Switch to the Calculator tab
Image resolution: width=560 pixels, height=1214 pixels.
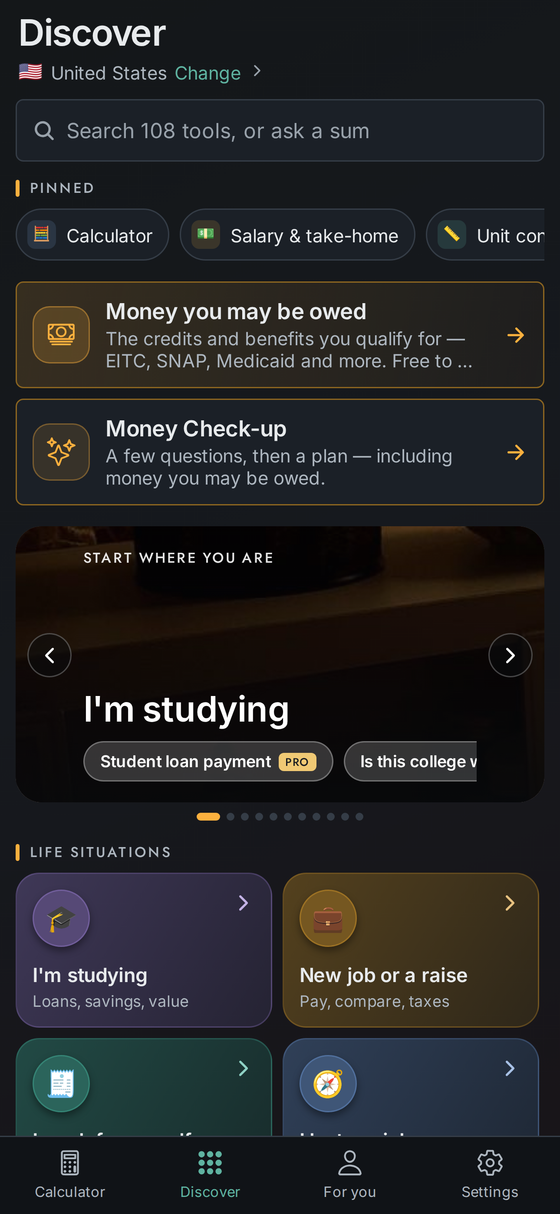70,1175
